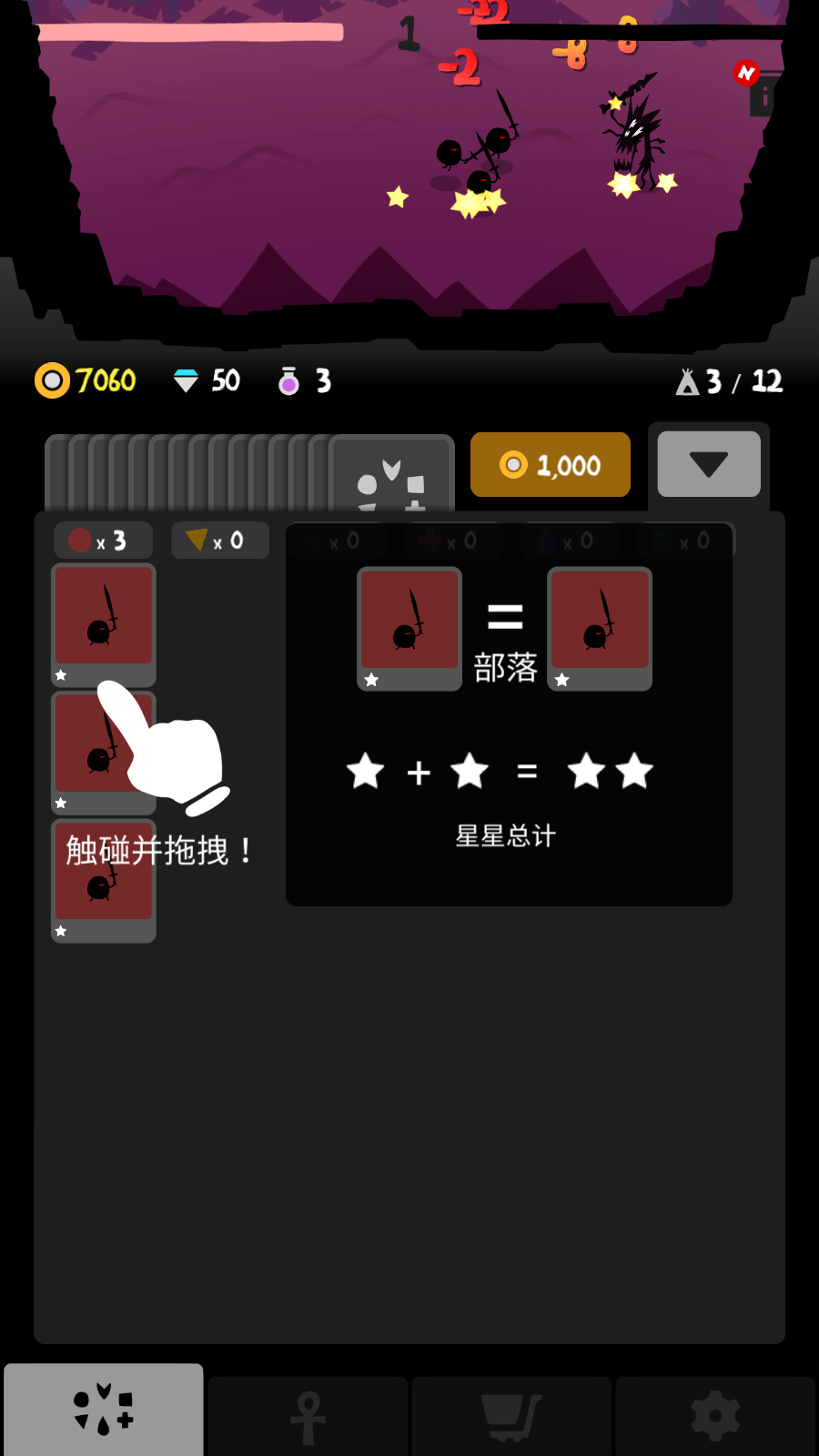Viewport: 819px width, 1456px height.
Task: Open the shop cart tab
Action: tap(511, 1416)
